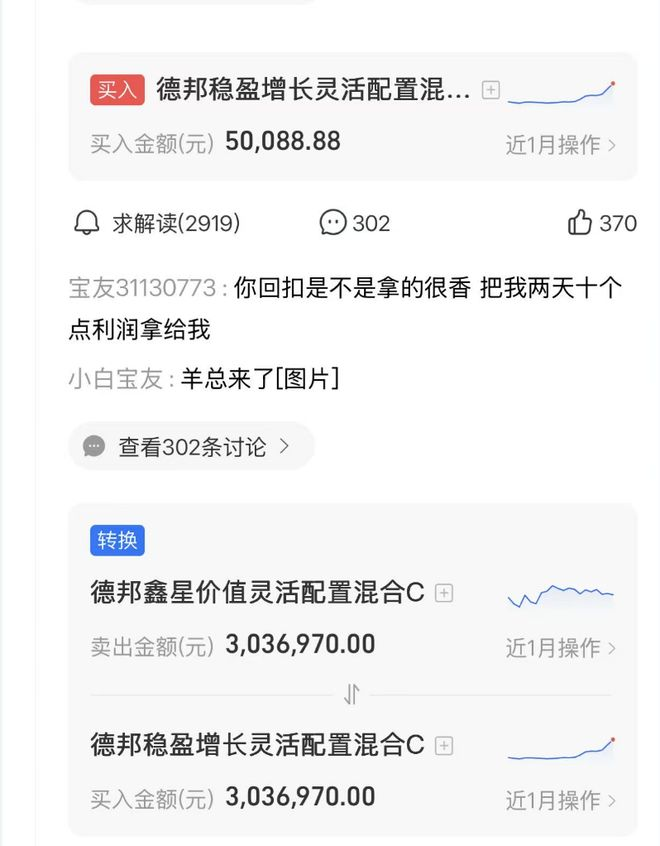Like this post with 370 likes

(x=602, y=223)
